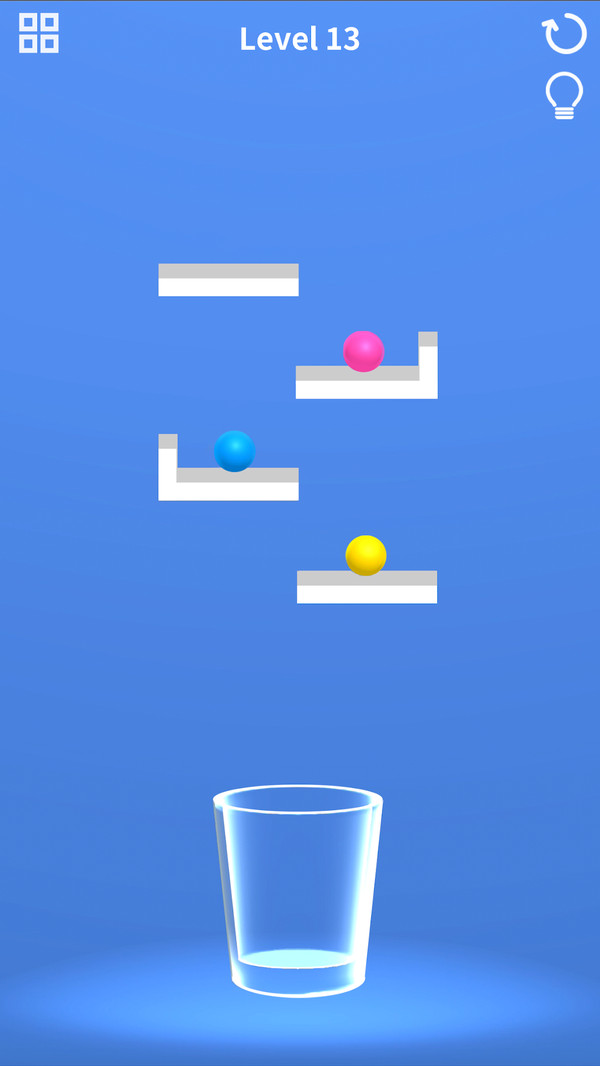This screenshot has width=600, height=1066.
Task: Open the level selection grid
Action: (x=39, y=33)
